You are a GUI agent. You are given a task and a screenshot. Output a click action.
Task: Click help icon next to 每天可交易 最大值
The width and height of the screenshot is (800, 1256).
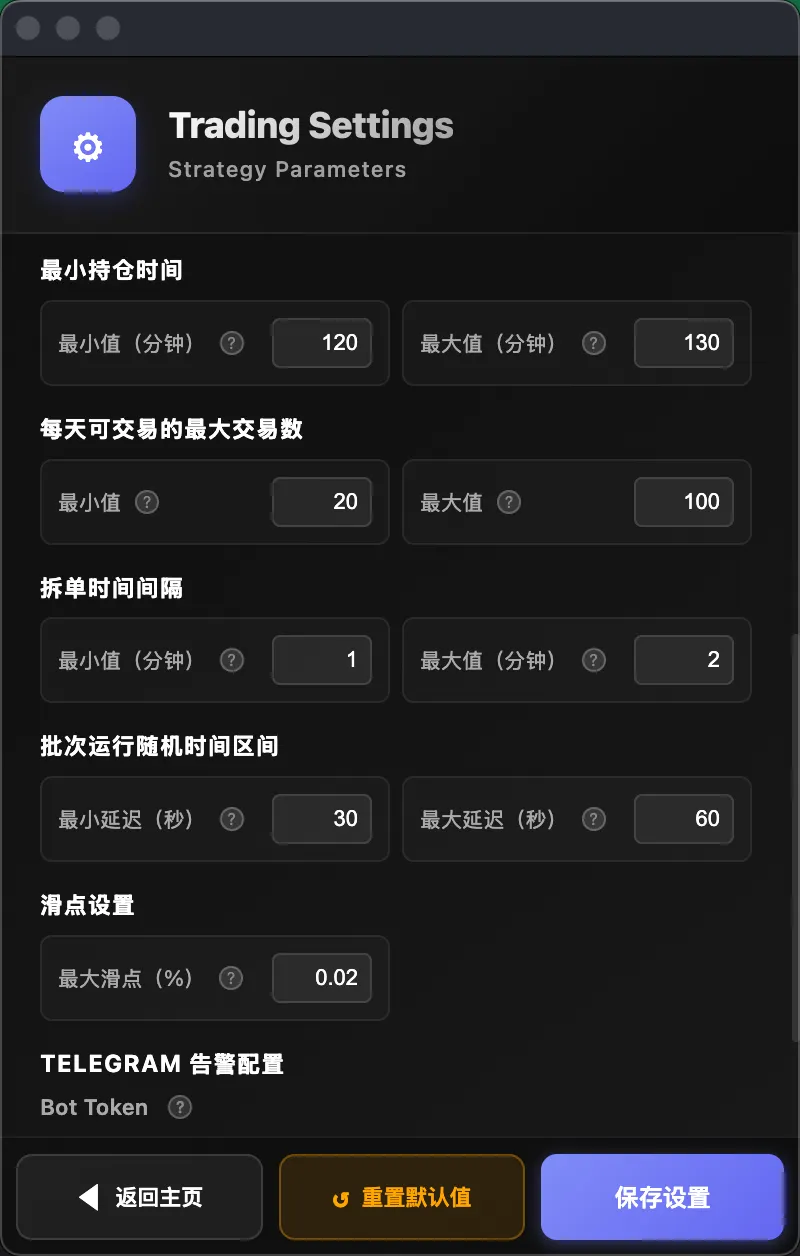pos(508,502)
